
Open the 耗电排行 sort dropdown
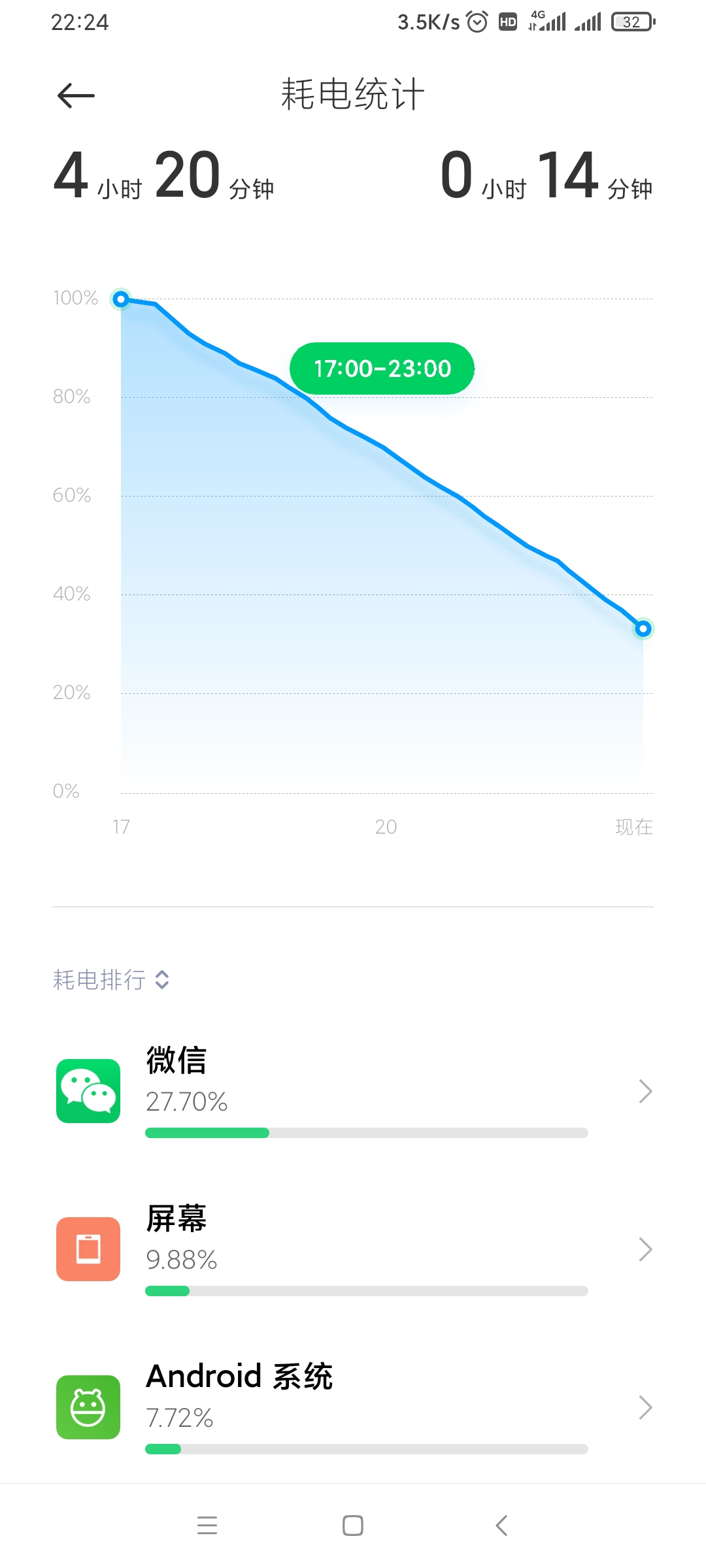point(111,979)
